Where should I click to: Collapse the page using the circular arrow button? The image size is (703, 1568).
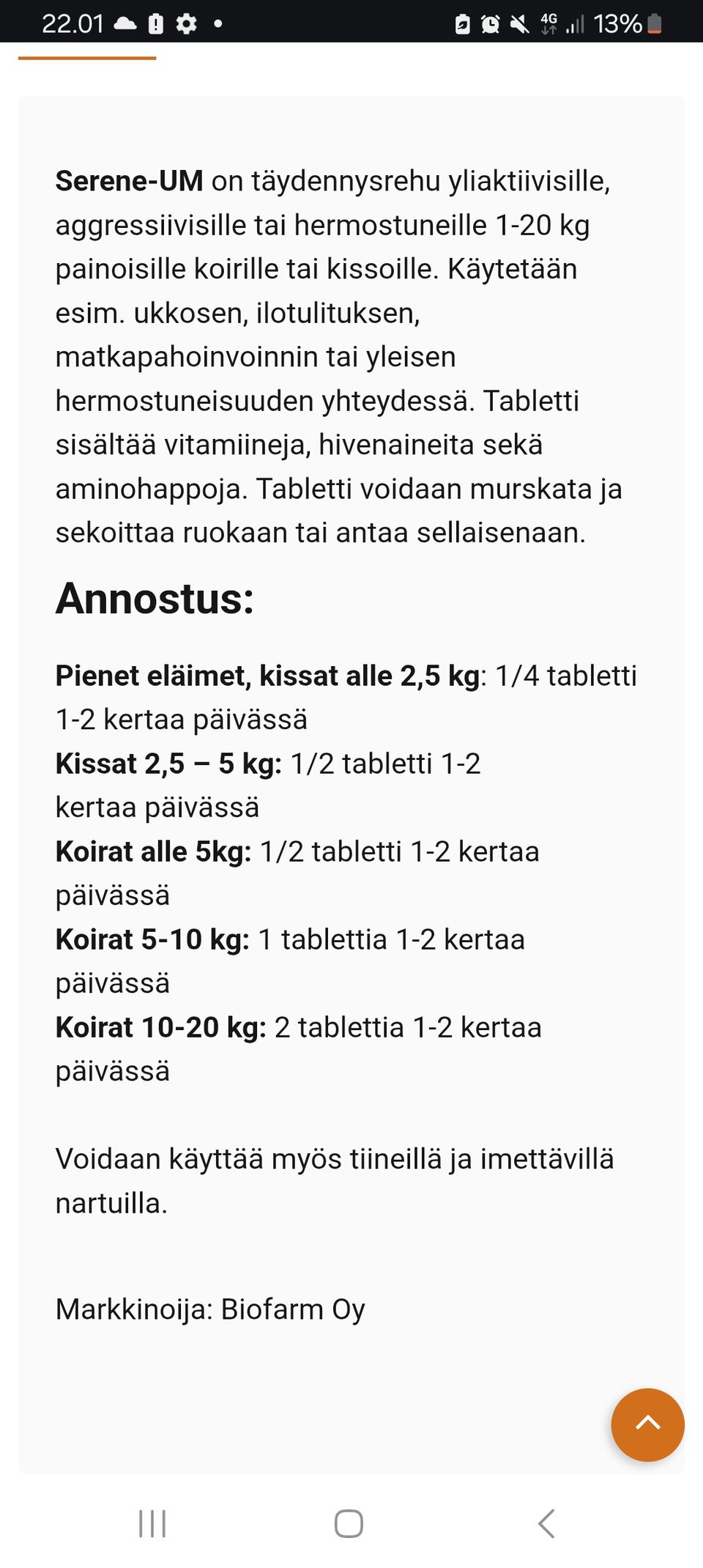(647, 1425)
